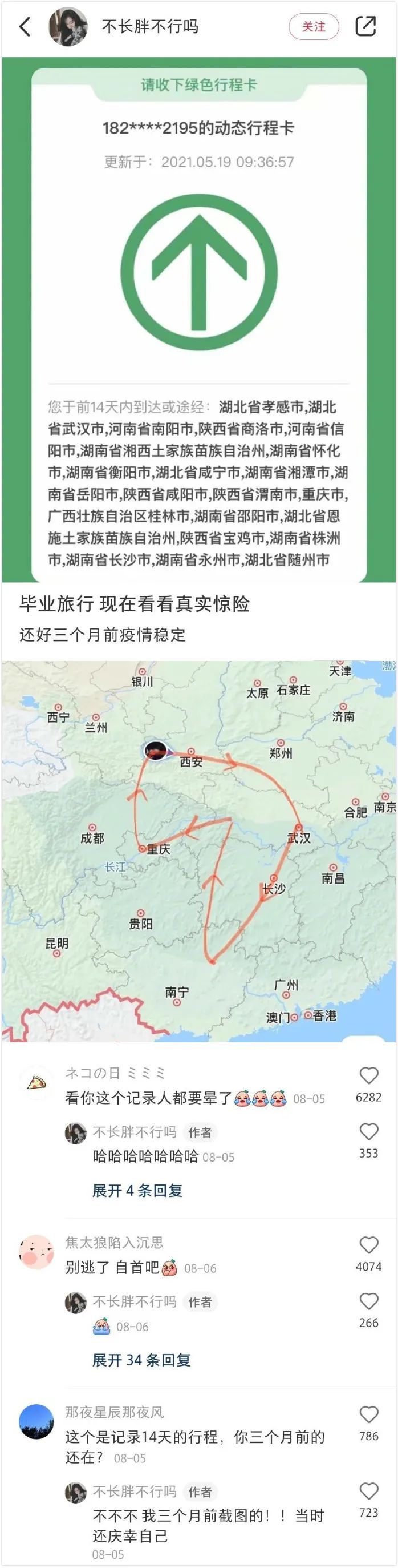Like the author's 哈哈哈哈哈哈哈 reply
Image resolution: width=398 pixels, height=1568 pixels.
coord(369,1131)
